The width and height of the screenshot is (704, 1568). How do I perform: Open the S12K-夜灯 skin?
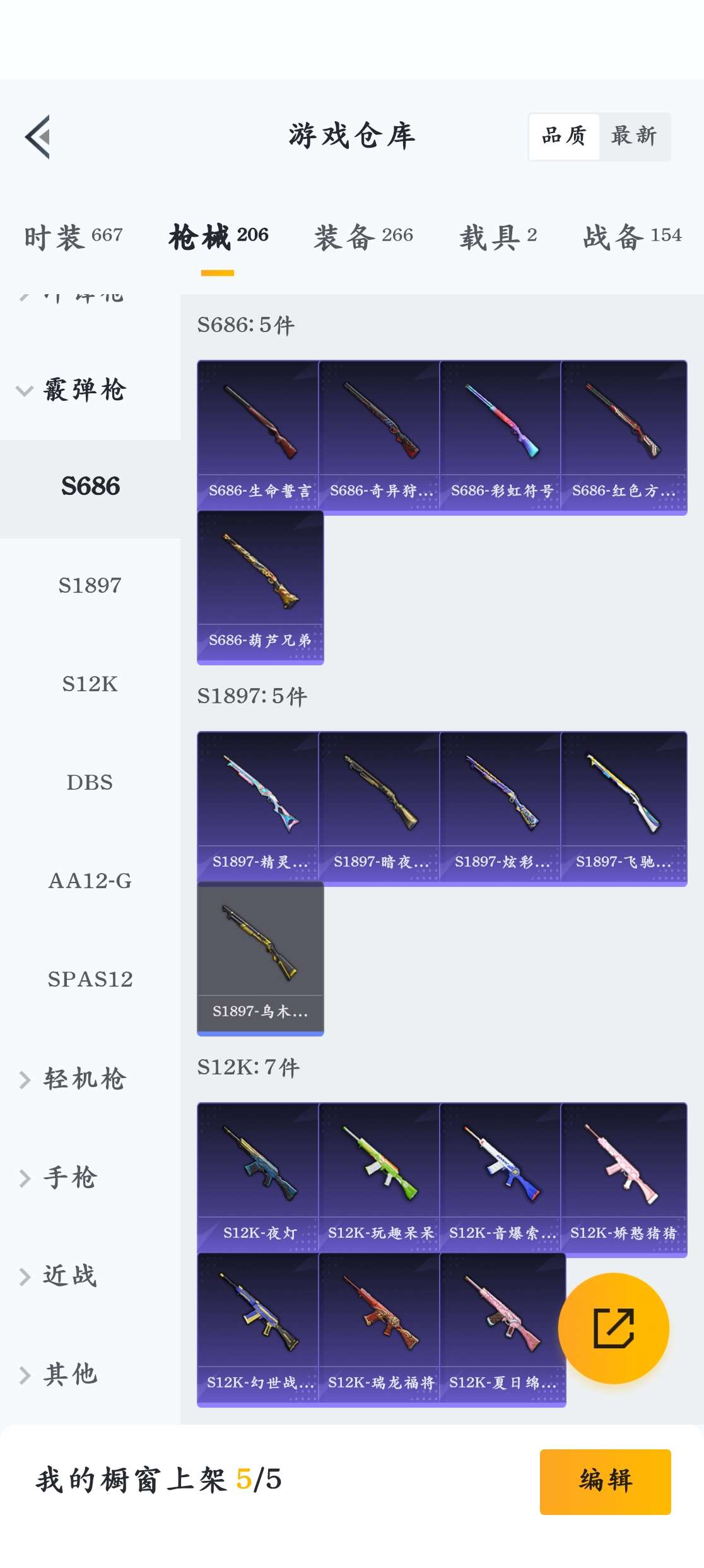[x=258, y=1178]
